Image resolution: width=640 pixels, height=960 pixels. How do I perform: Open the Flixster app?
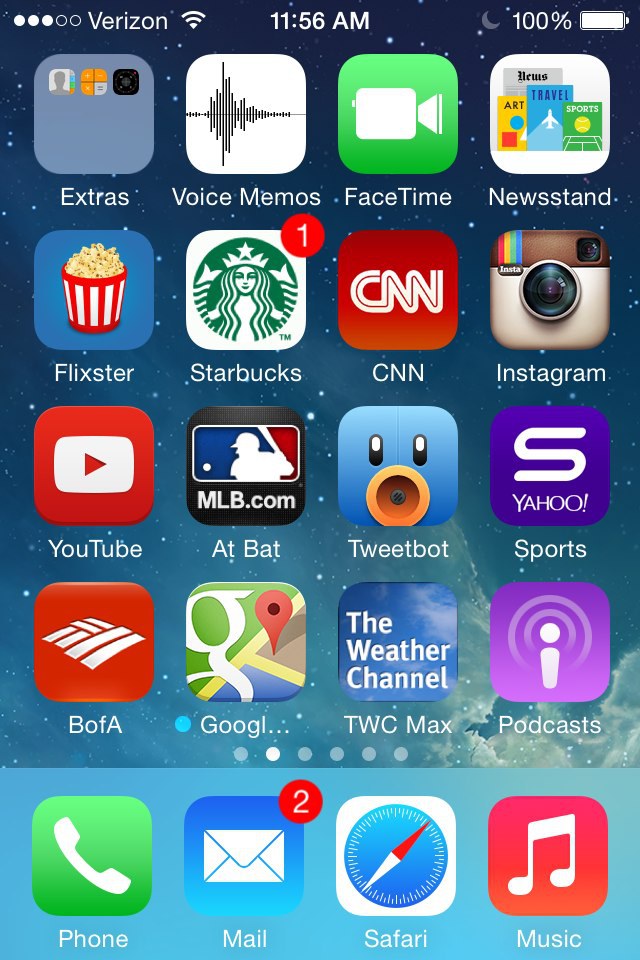pyautogui.click(x=94, y=290)
